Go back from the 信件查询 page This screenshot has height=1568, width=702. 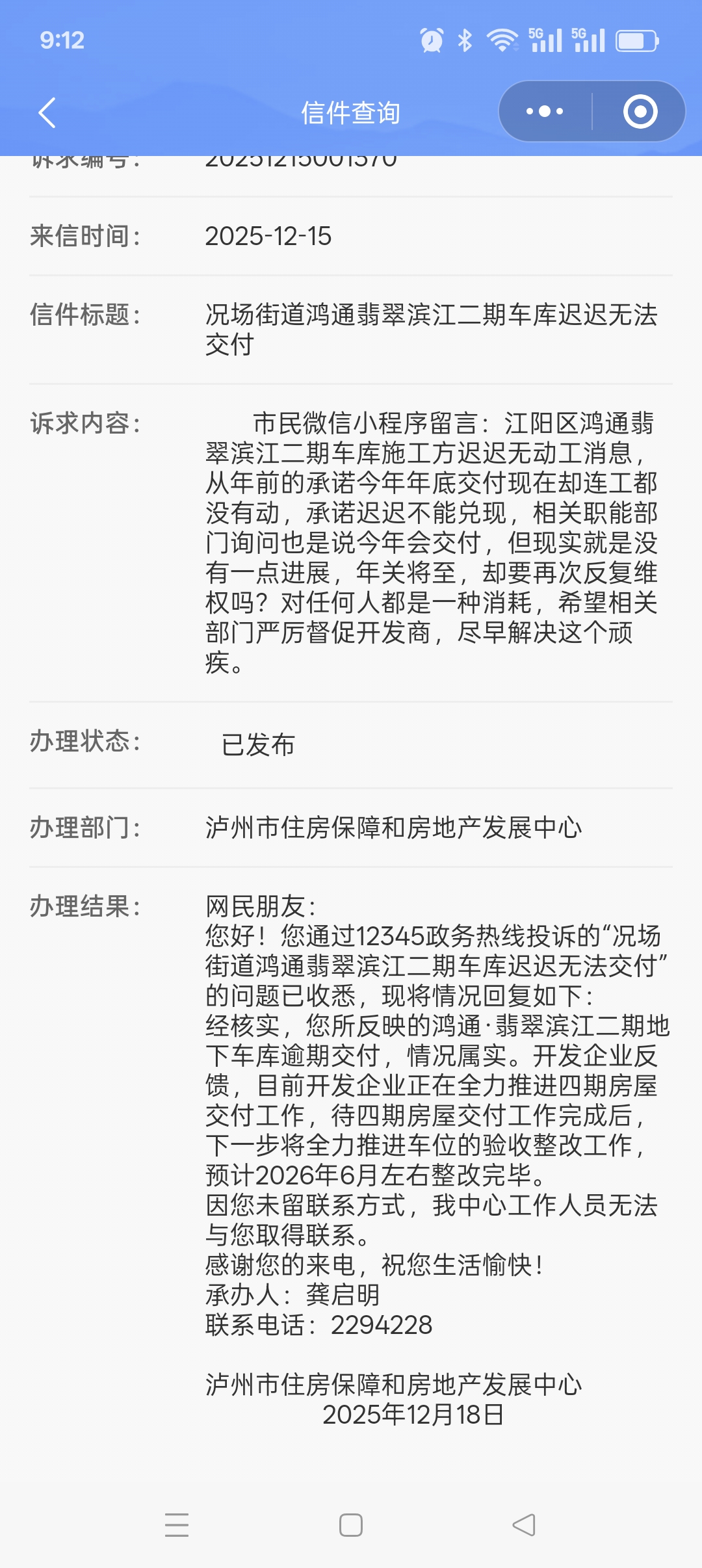click(x=47, y=113)
